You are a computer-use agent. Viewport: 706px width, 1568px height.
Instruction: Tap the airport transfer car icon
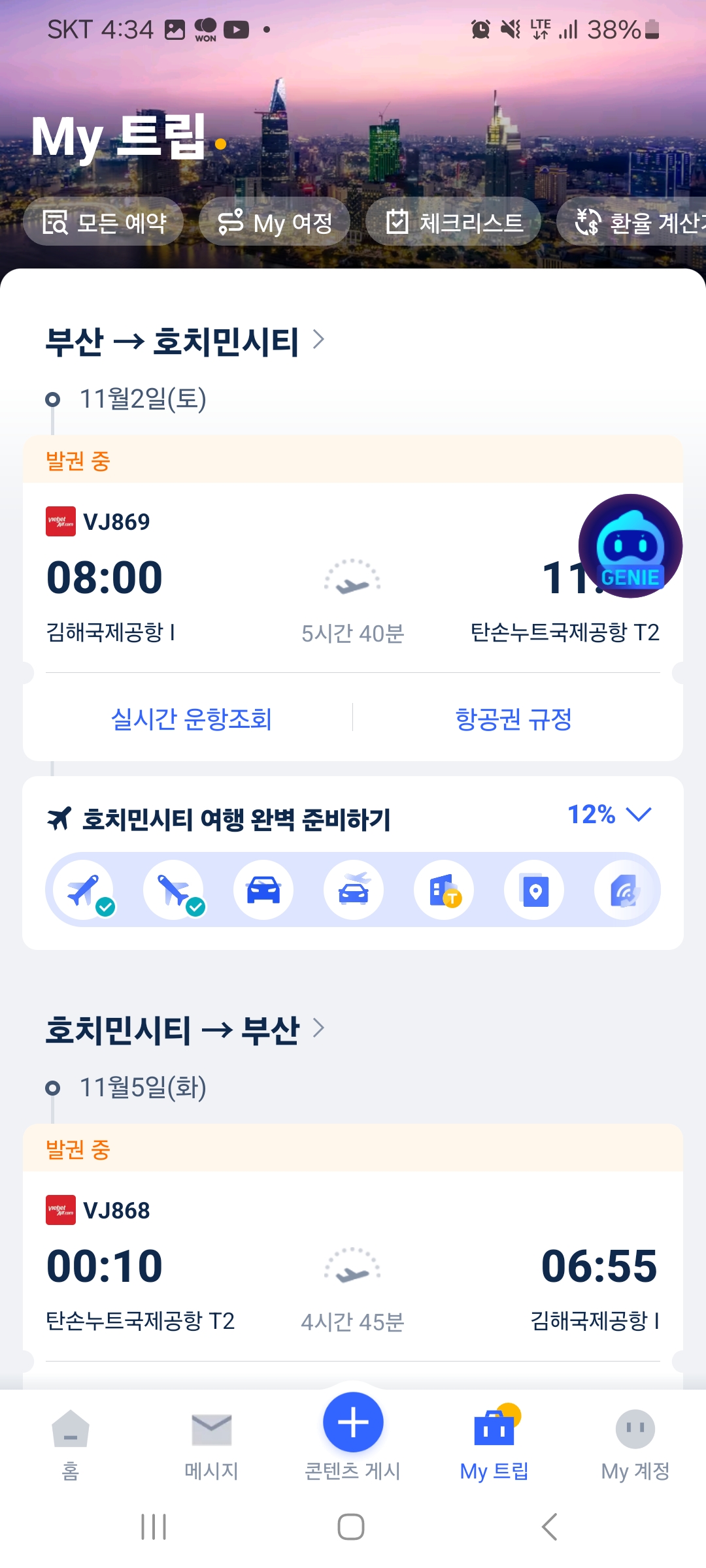(x=354, y=890)
